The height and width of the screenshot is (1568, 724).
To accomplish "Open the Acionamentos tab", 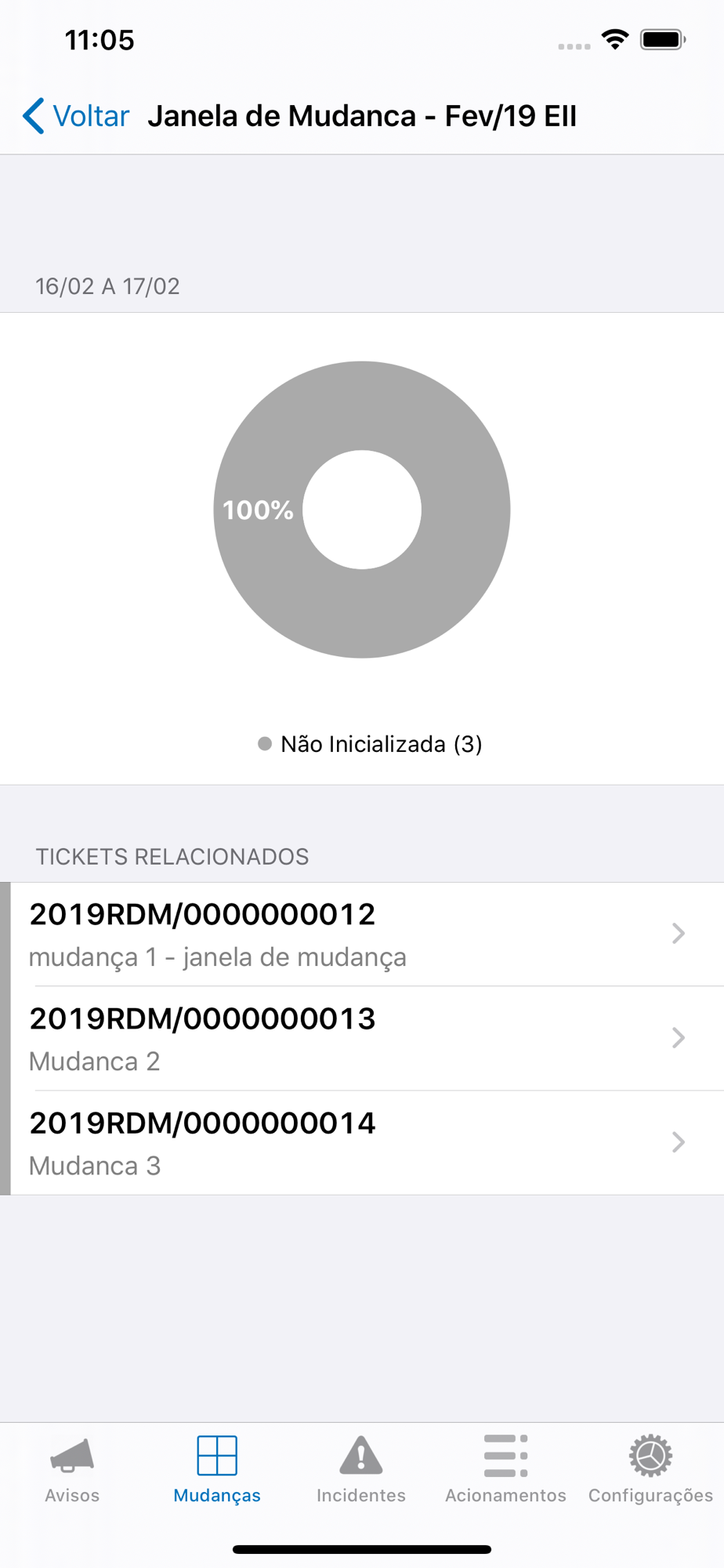I will [x=505, y=1469].
